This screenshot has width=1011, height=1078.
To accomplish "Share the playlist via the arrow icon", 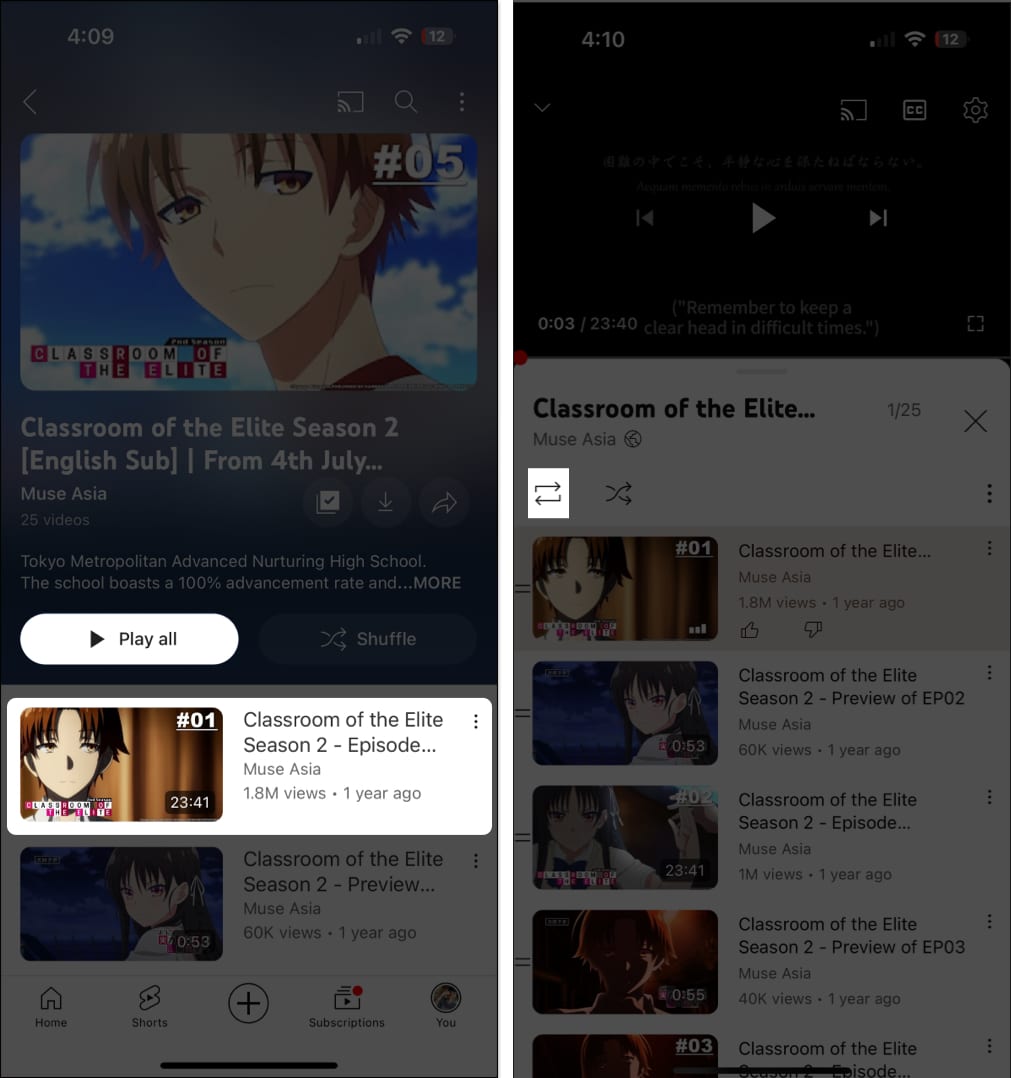I will (444, 502).
